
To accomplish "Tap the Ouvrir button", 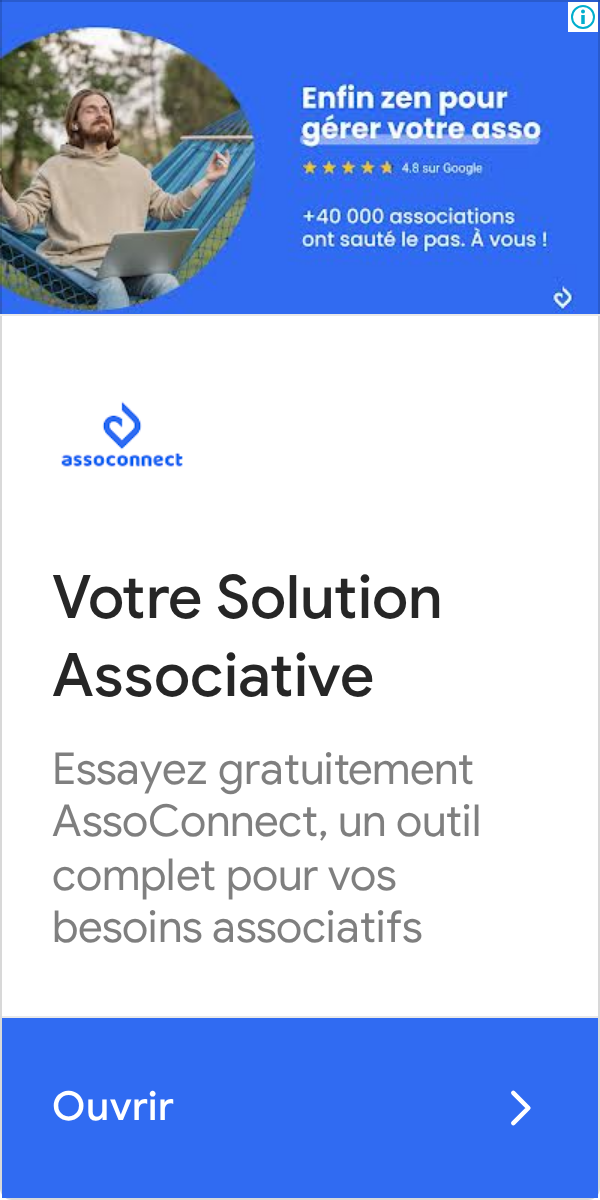I will (x=300, y=1108).
